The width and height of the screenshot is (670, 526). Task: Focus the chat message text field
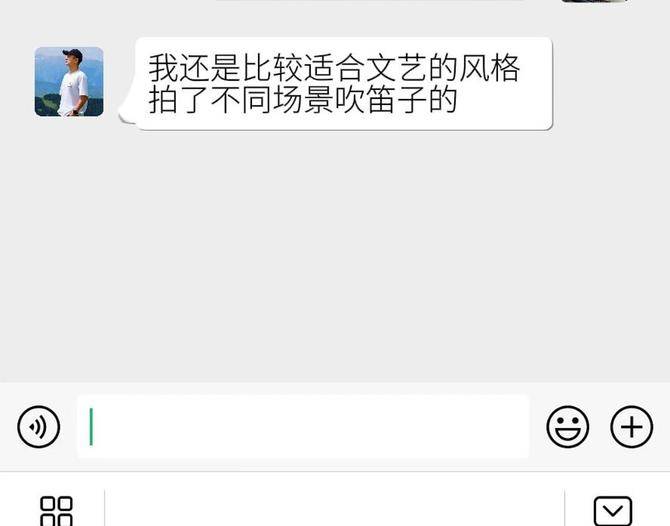click(x=303, y=427)
